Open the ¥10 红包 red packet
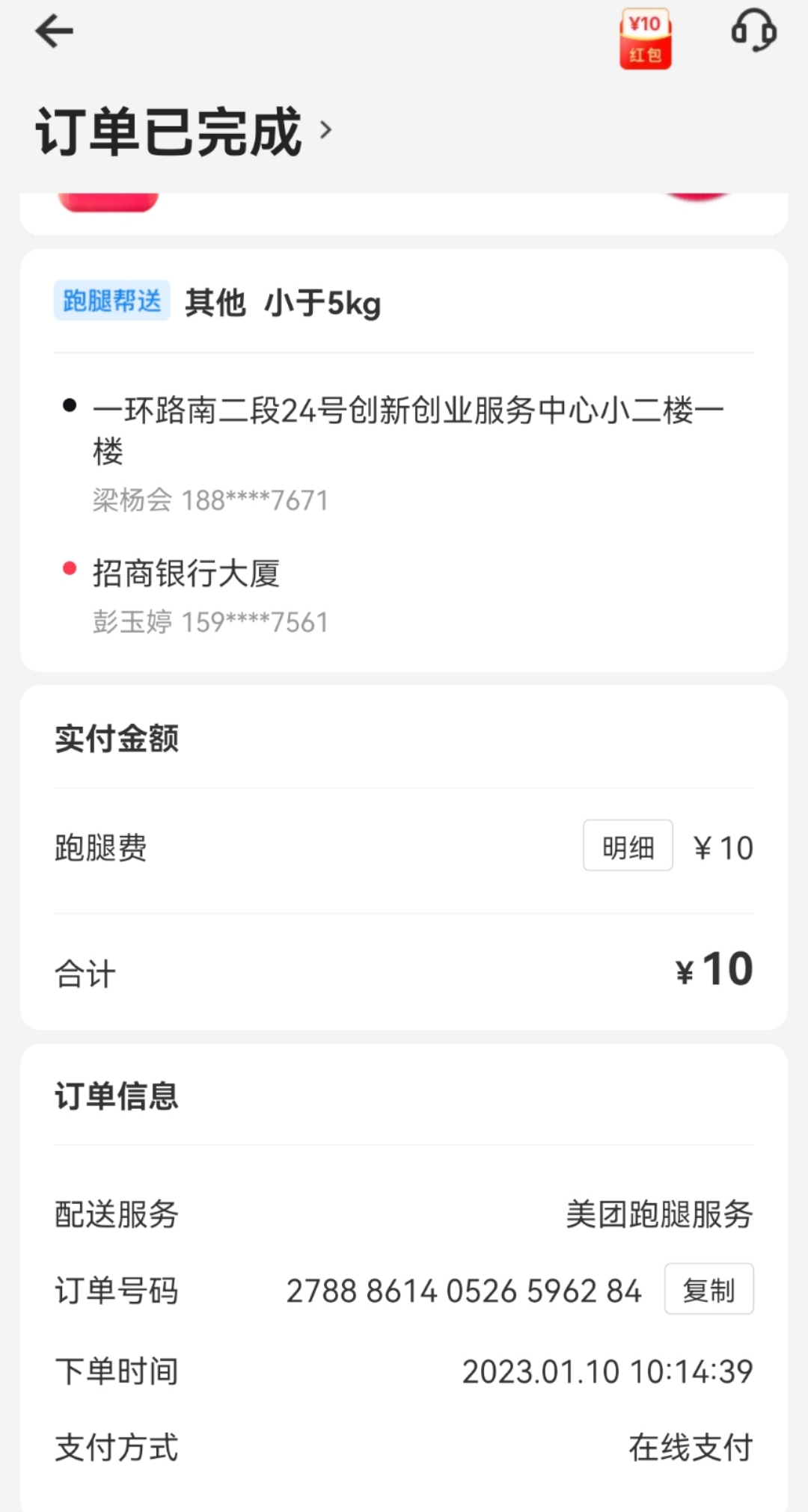The image size is (808, 1512). point(646,39)
